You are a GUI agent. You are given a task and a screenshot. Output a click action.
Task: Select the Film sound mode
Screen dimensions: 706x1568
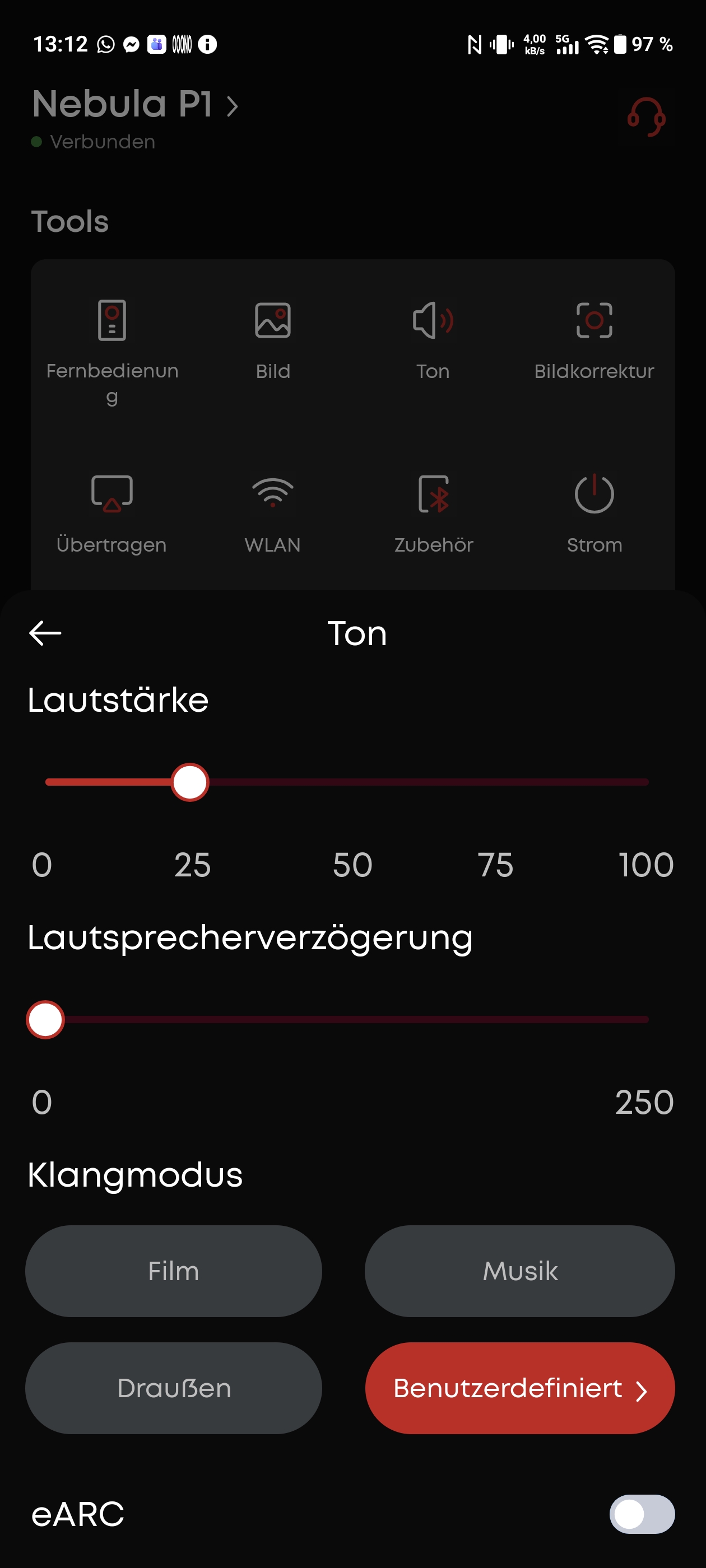[x=174, y=1271]
